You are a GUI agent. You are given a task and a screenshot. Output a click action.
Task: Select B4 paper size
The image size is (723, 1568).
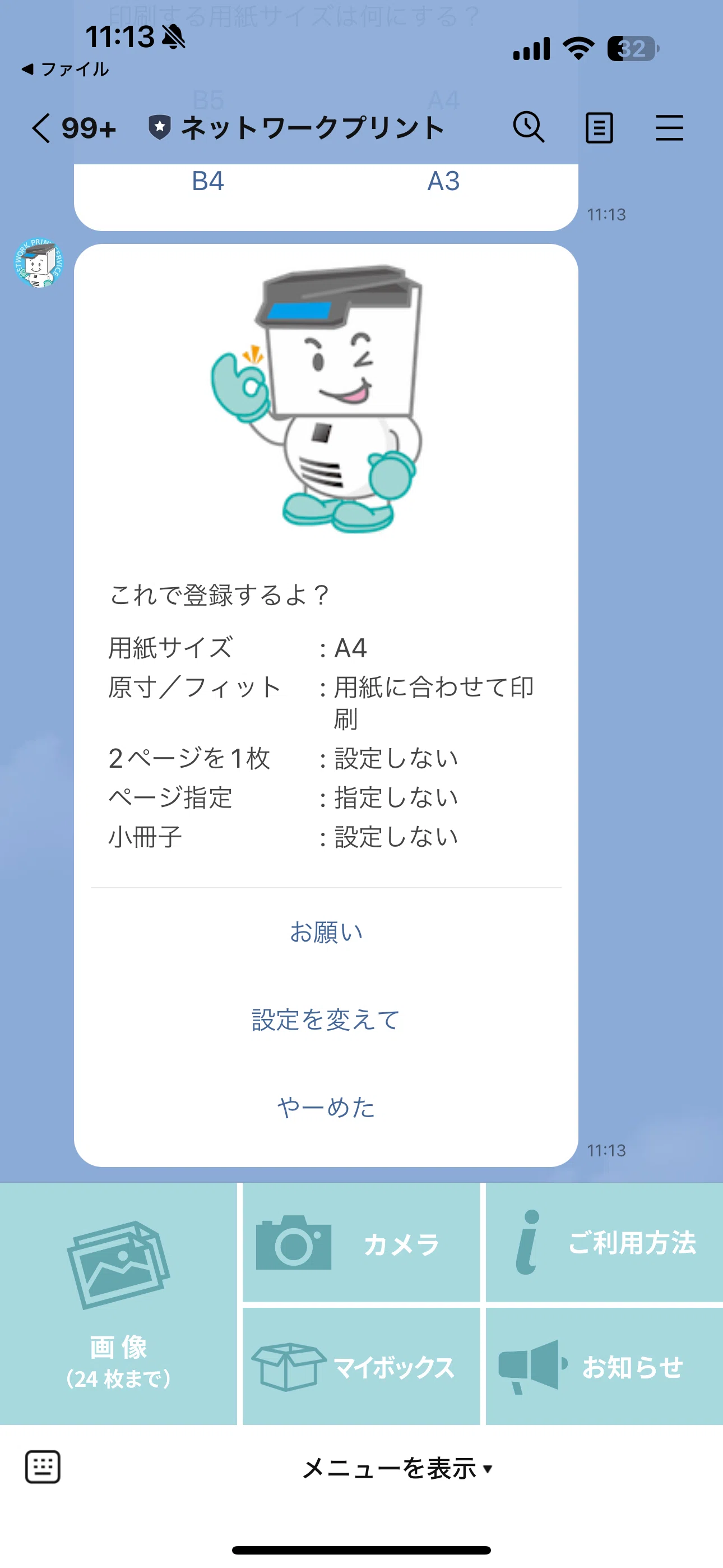click(x=207, y=181)
